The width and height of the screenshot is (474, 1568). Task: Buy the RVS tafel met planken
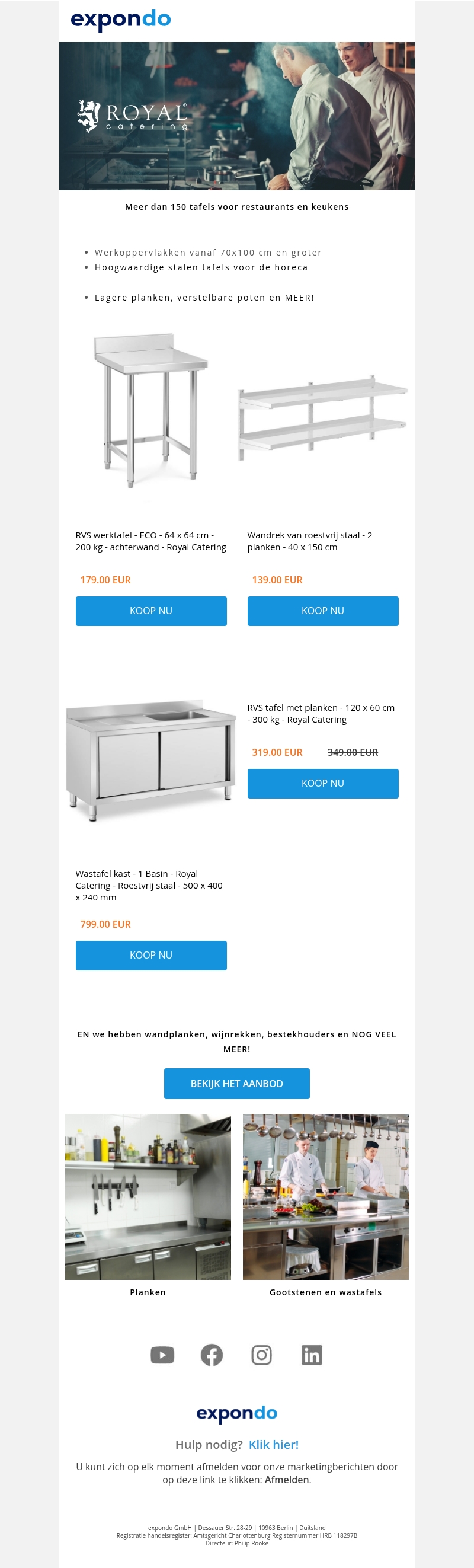click(322, 783)
